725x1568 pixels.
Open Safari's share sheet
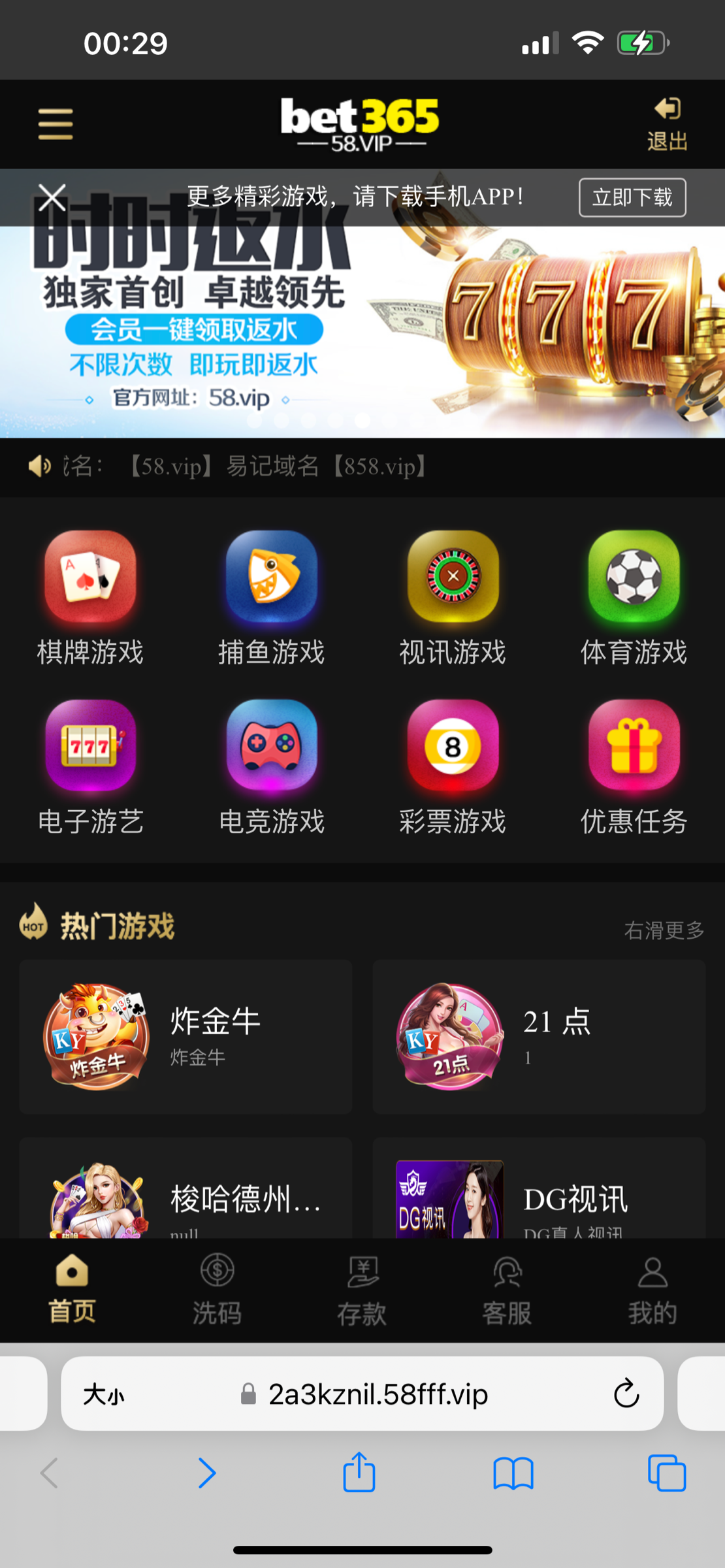(359, 1473)
